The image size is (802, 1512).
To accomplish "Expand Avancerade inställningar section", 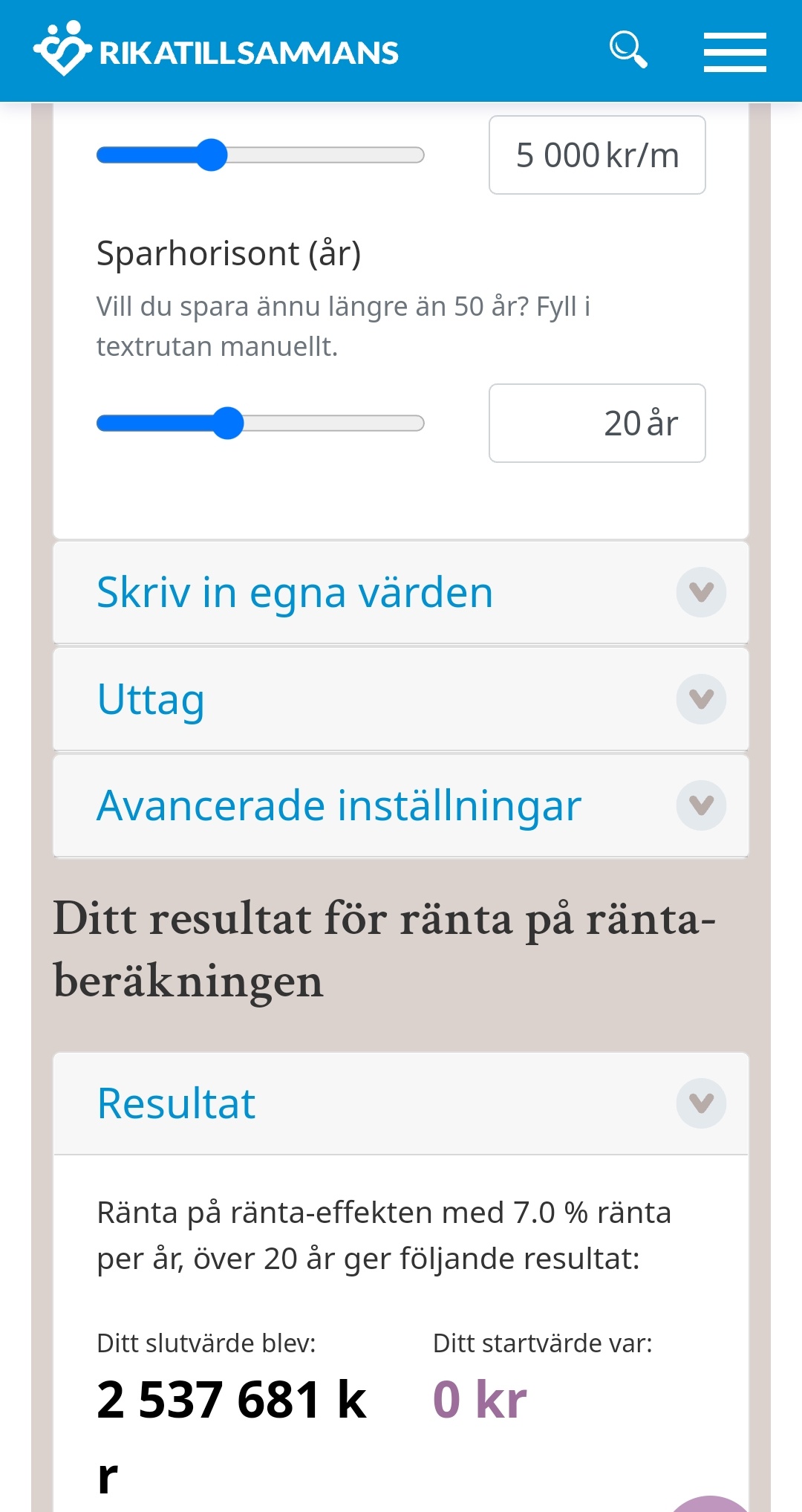I will 401,805.
